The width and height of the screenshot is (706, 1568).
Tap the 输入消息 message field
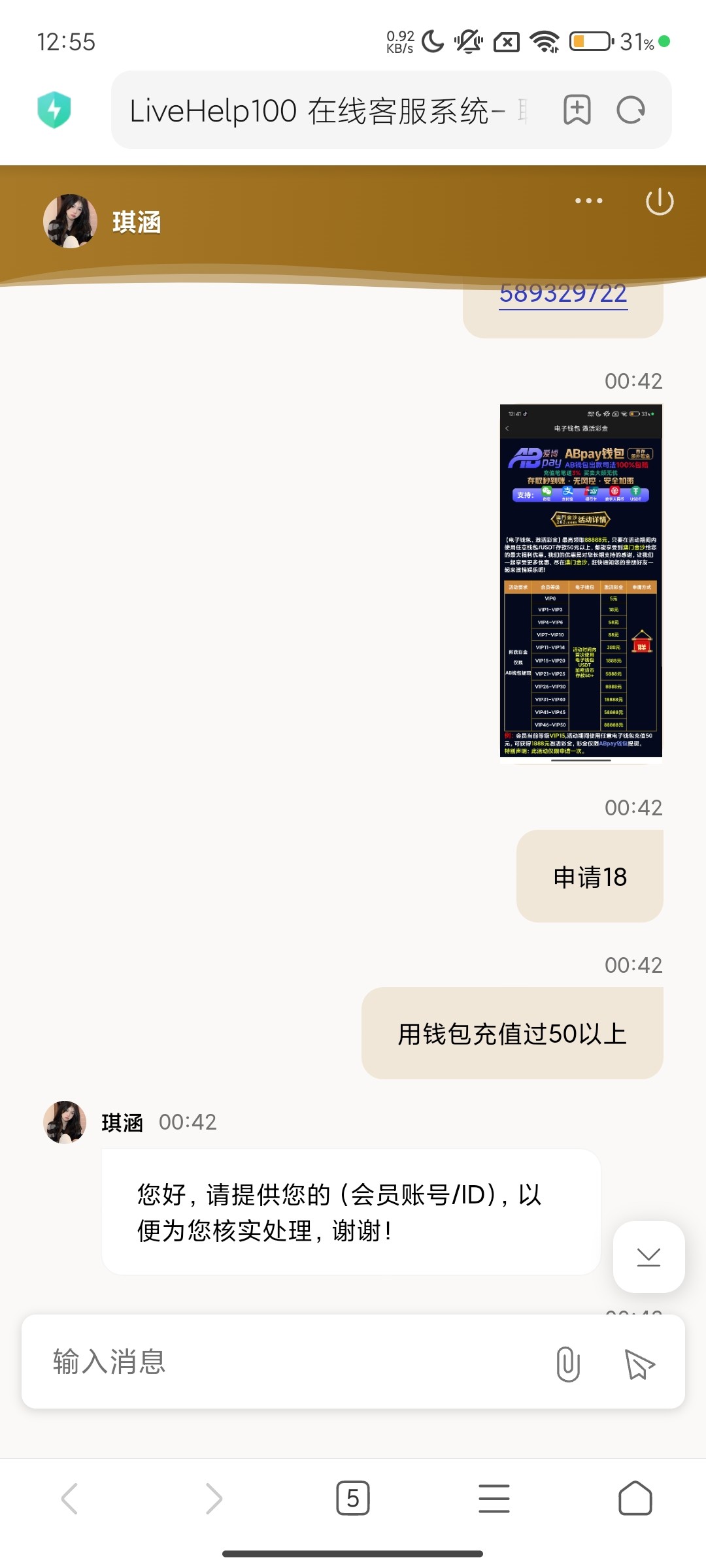288,1363
